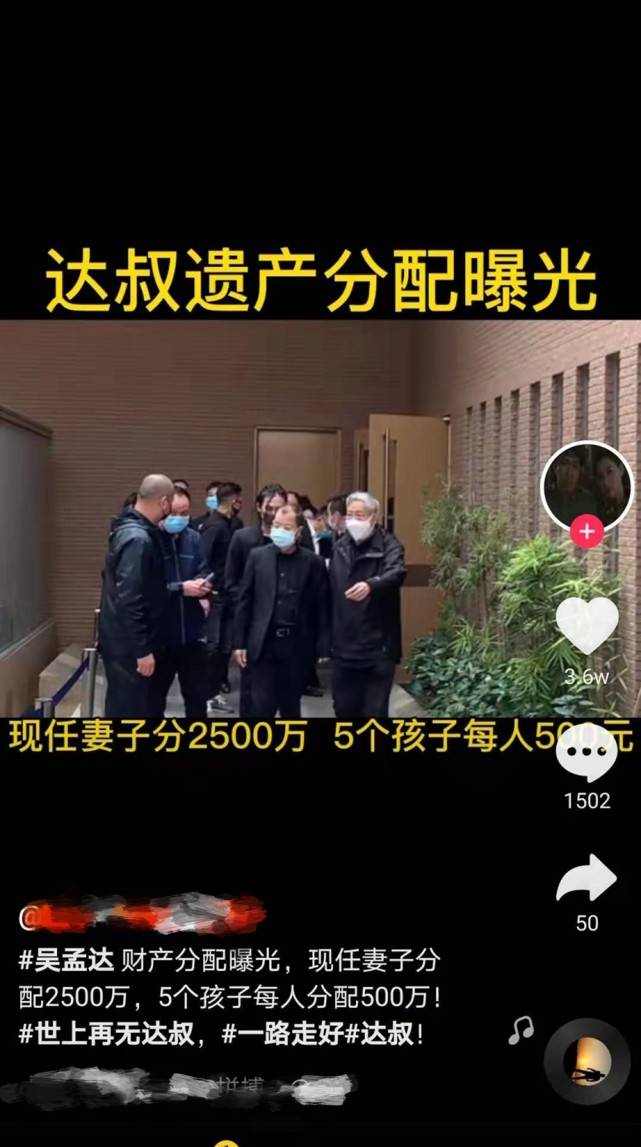641x1147 pixels.
Task: Share this video using the arrow icon
Action: 587,879
